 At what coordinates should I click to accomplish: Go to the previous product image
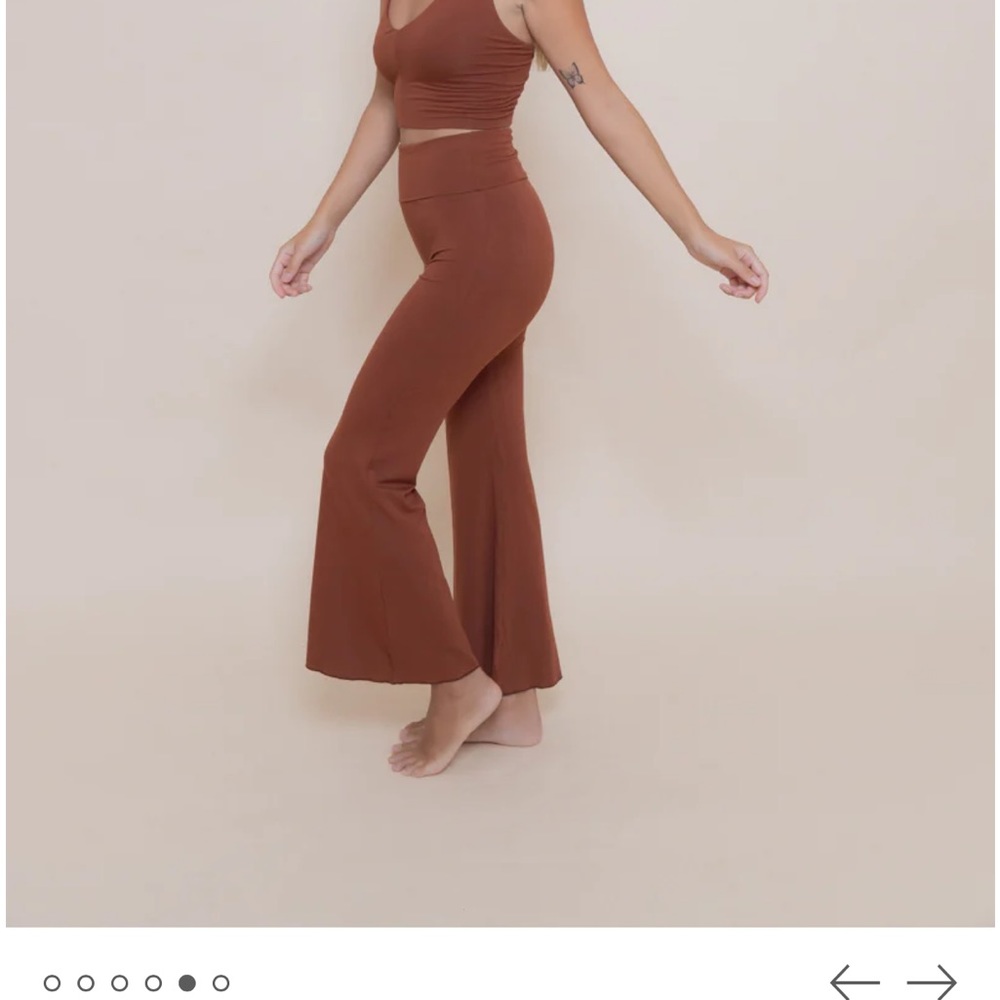coord(855,982)
